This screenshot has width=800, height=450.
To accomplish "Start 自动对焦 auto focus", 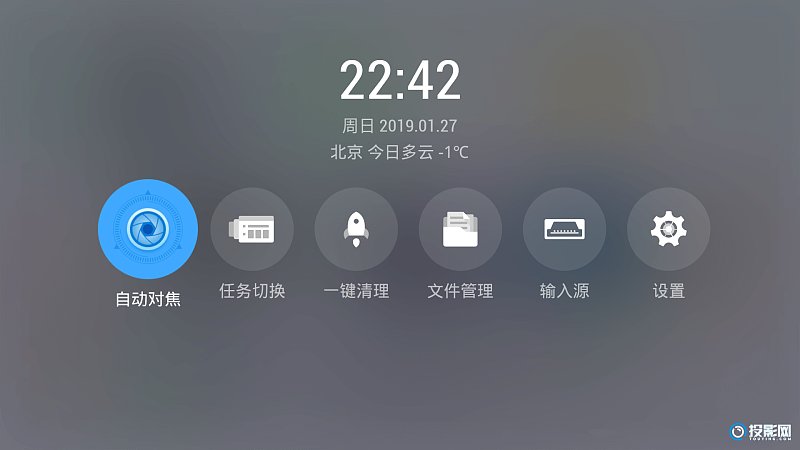I will (x=148, y=230).
